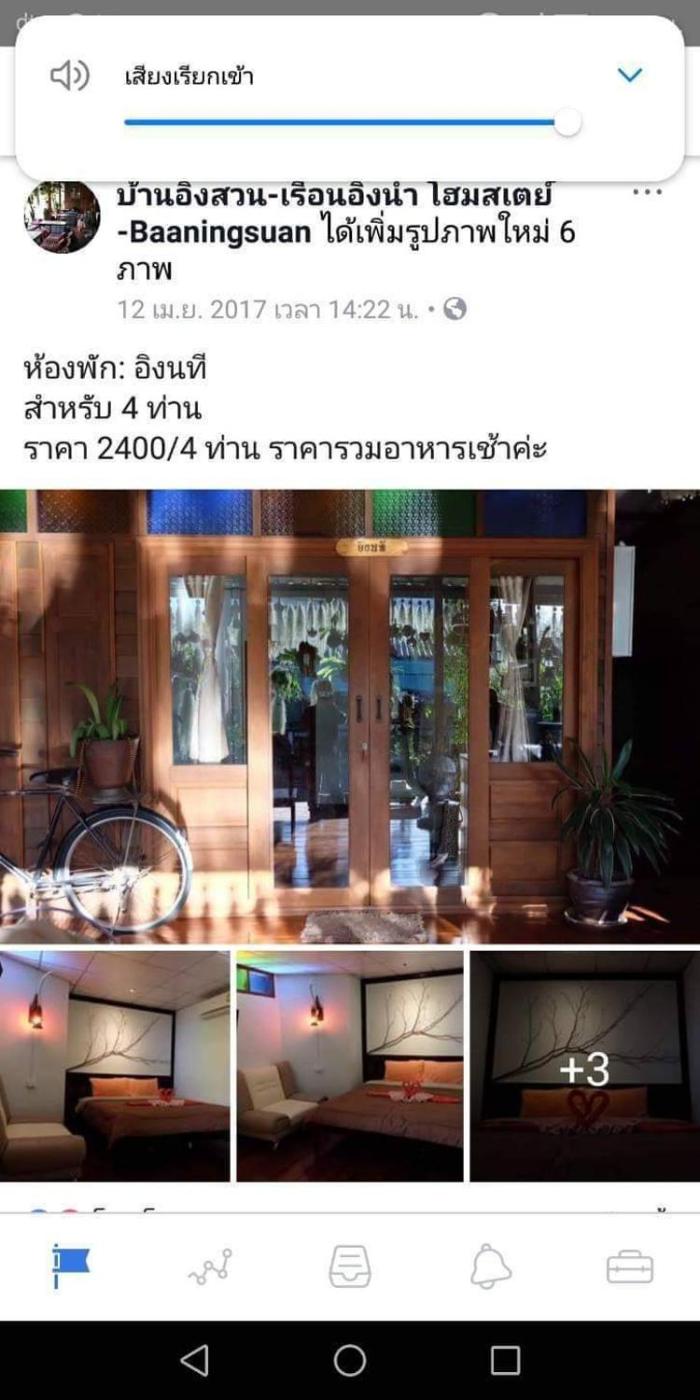Open the briefcase tools tab
The width and height of the screenshot is (700, 1400).
click(630, 1267)
